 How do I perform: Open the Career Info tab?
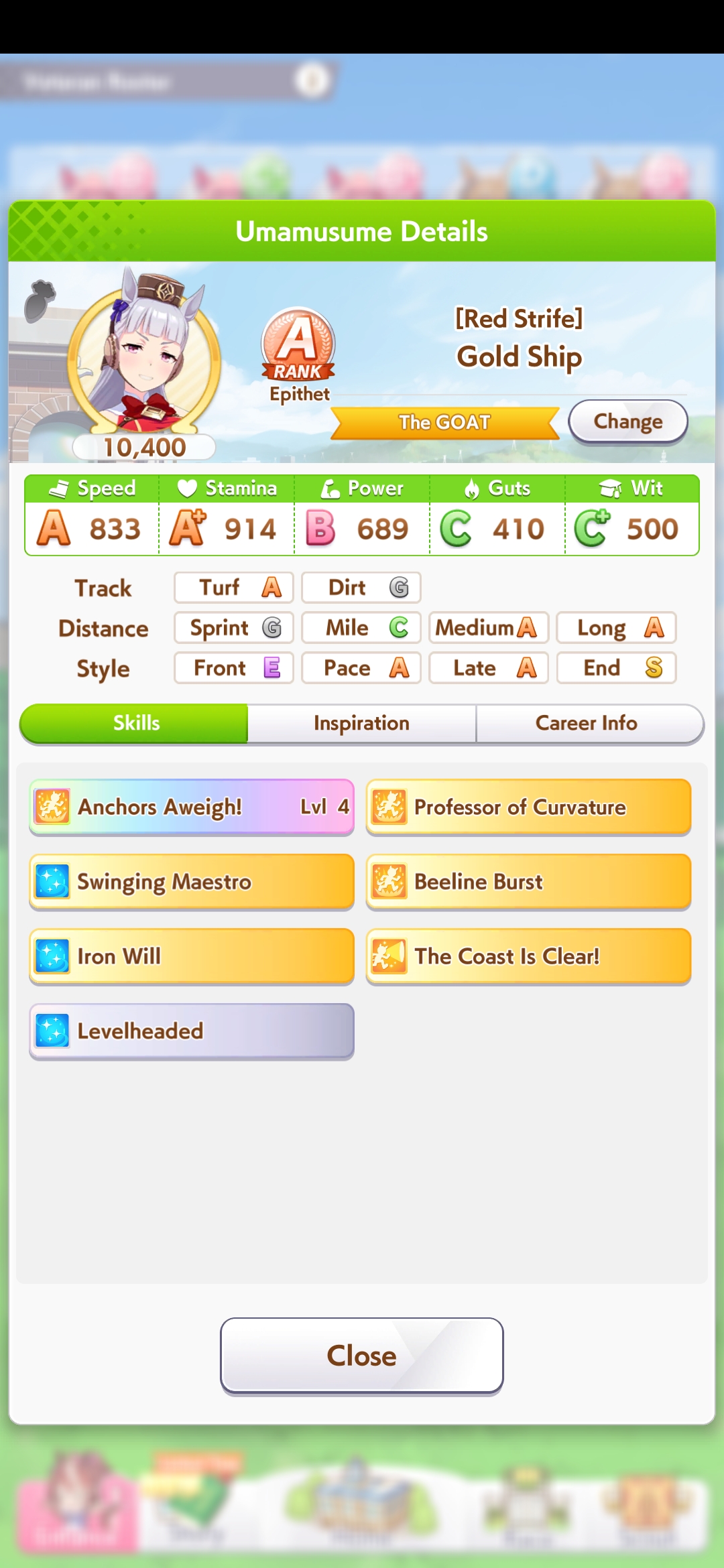587,723
